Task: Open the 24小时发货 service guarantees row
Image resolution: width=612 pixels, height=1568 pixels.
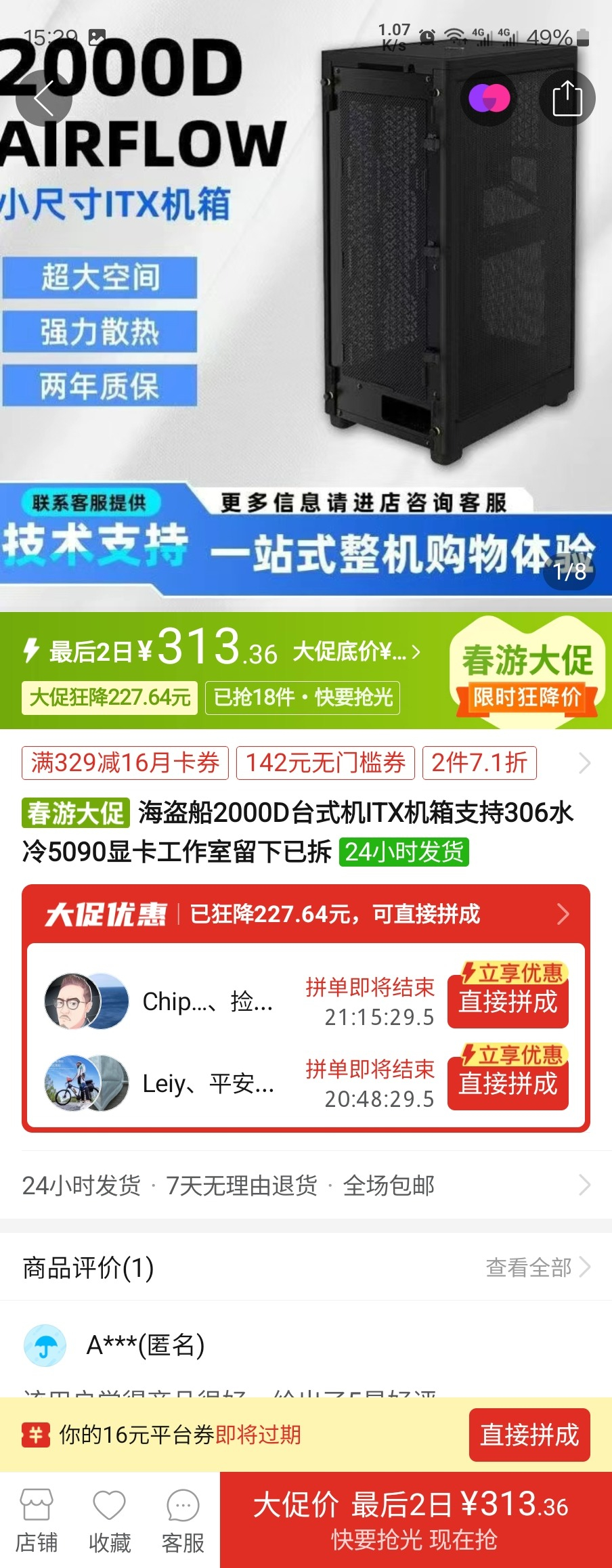Action: 306,1185
